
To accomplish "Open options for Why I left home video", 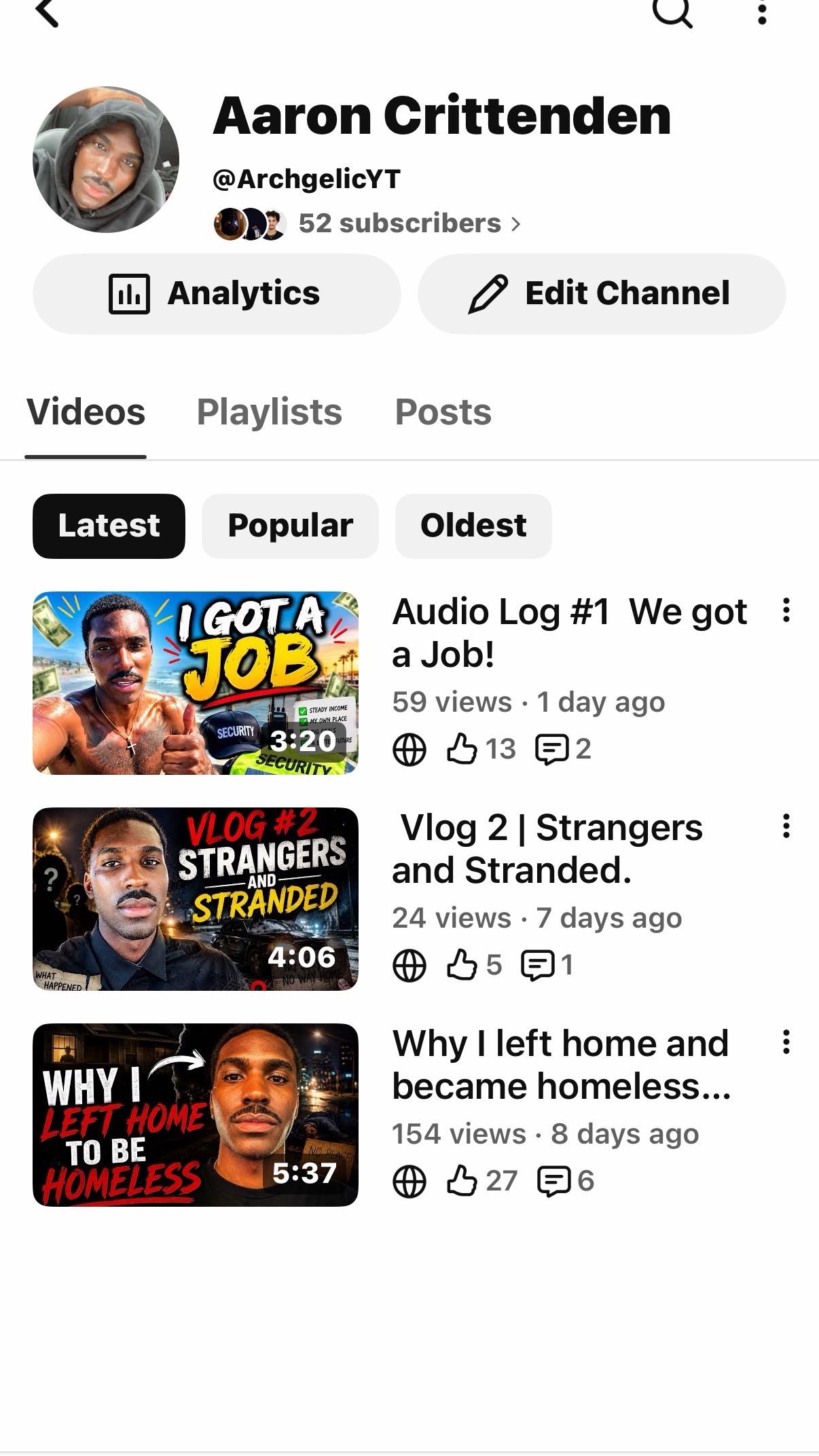I will point(786,1042).
